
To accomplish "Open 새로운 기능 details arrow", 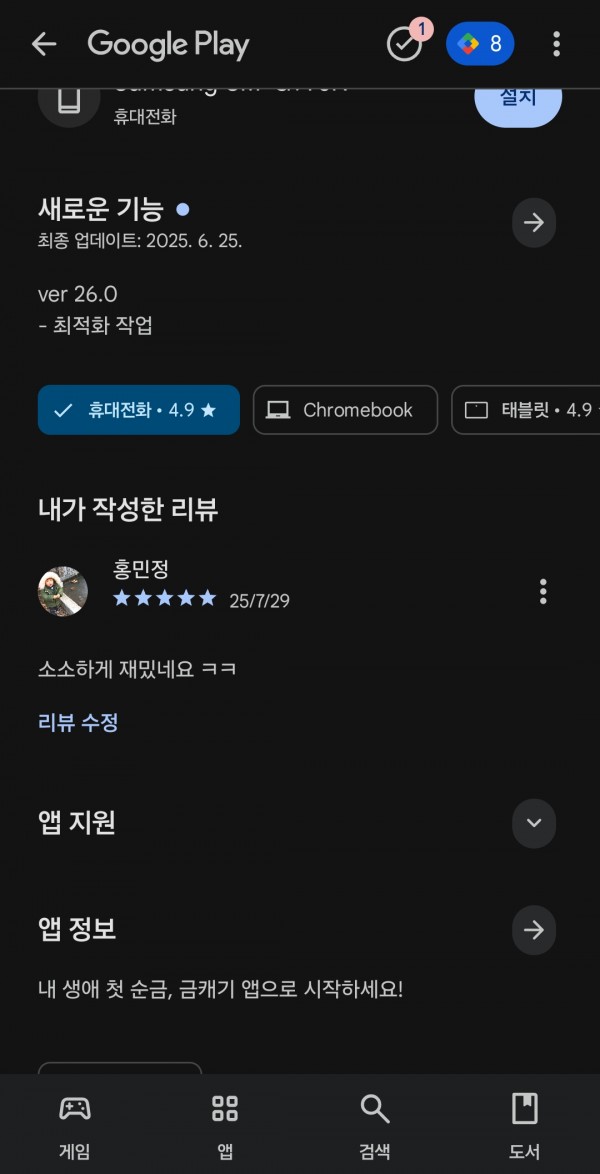I will (534, 222).
